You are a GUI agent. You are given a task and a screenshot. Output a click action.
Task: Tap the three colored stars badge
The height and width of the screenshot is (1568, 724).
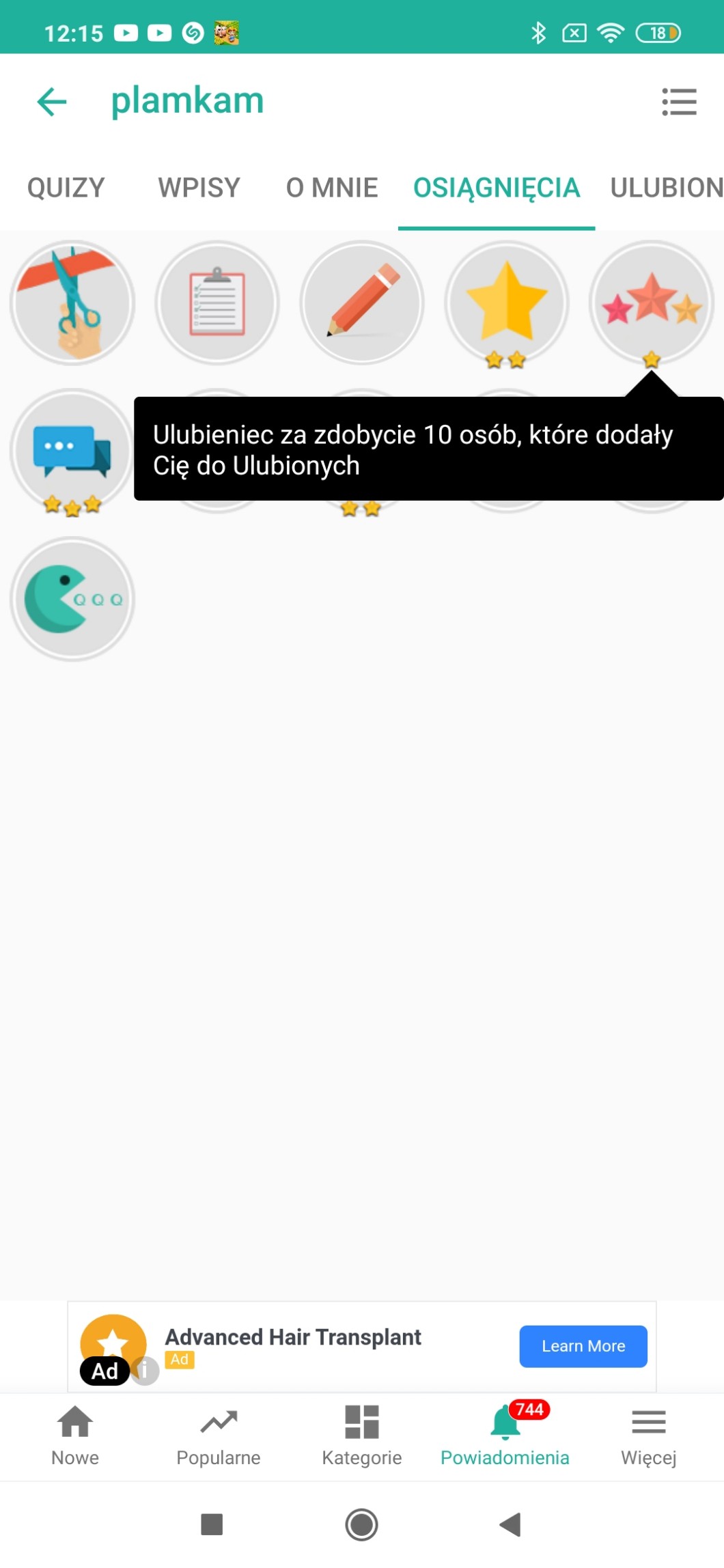652,303
